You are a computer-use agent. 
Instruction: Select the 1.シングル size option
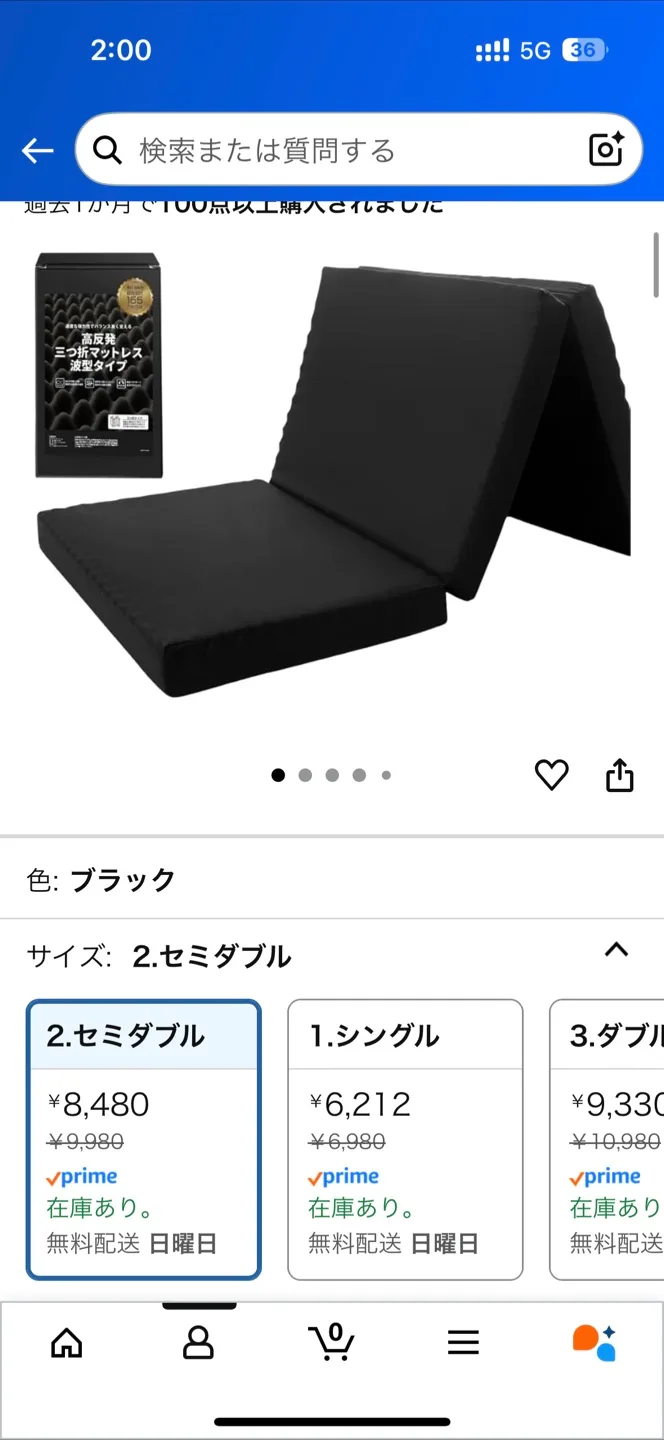tap(405, 1139)
